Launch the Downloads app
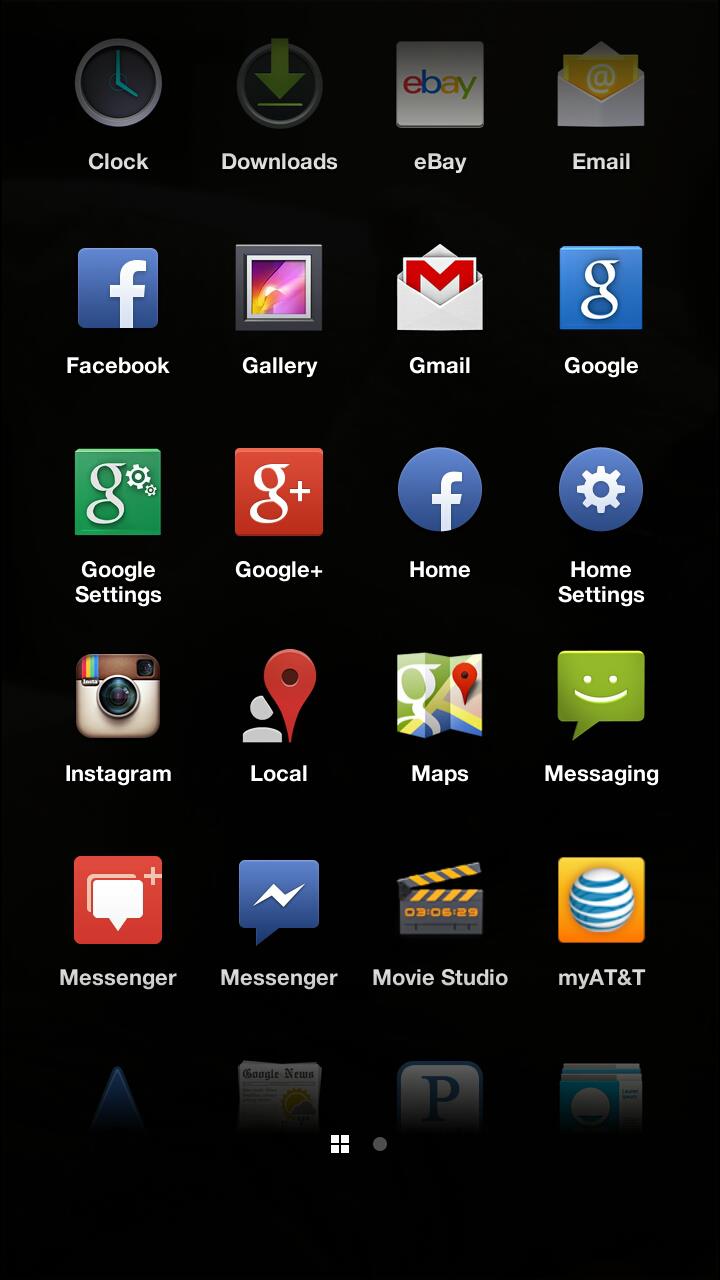Viewport: 720px width, 1280px height. coord(279,84)
